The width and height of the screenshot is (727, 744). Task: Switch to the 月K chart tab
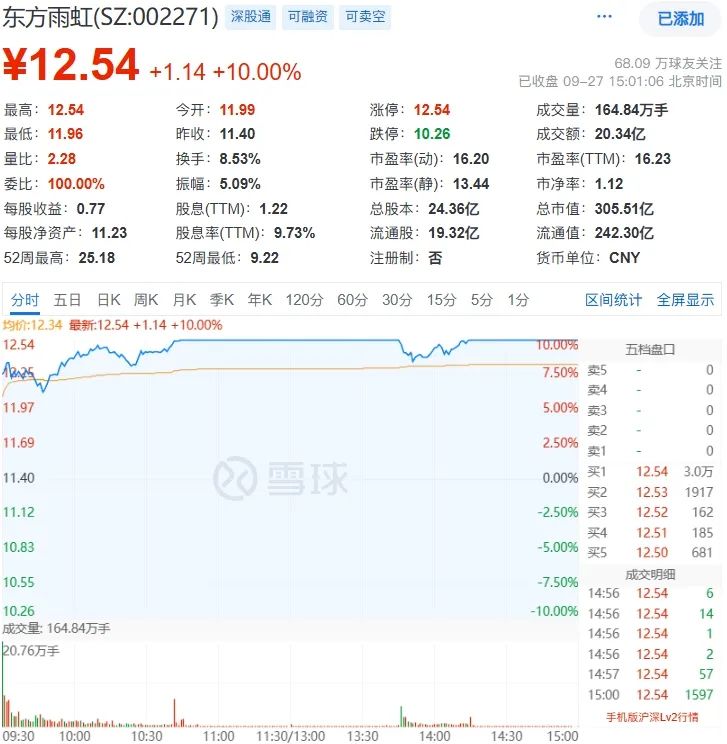click(x=184, y=300)
